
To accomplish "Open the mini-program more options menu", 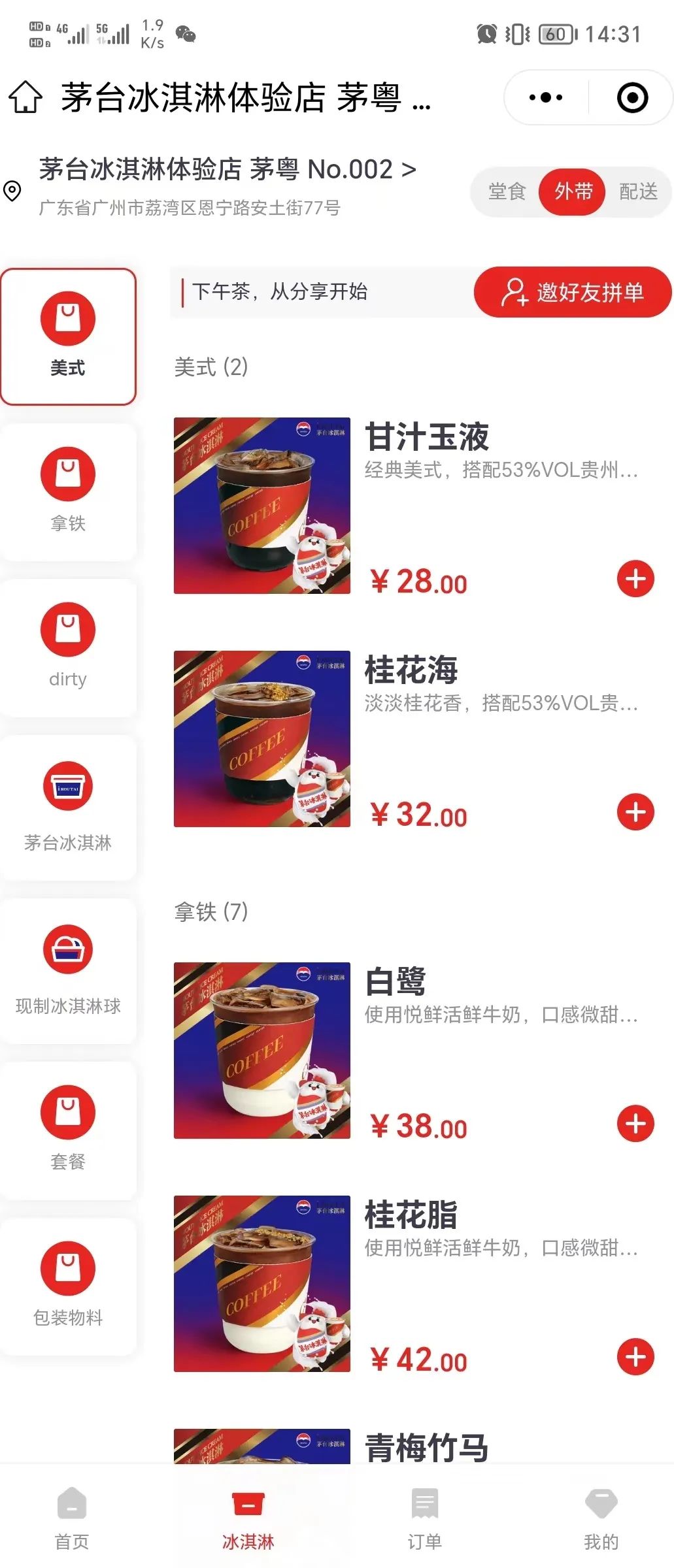I will [x=544, y=97].
